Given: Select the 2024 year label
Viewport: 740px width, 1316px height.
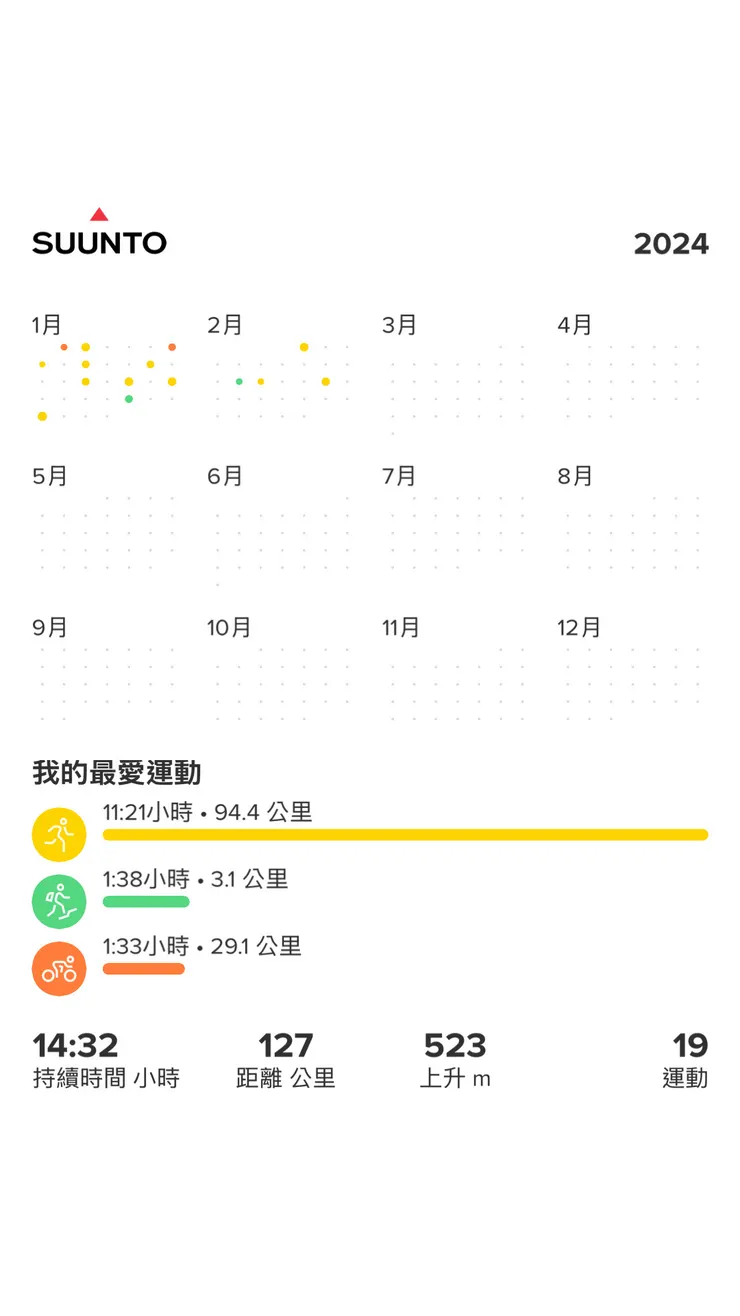Looking at the screenshot, I should click(x=671, y=243).
